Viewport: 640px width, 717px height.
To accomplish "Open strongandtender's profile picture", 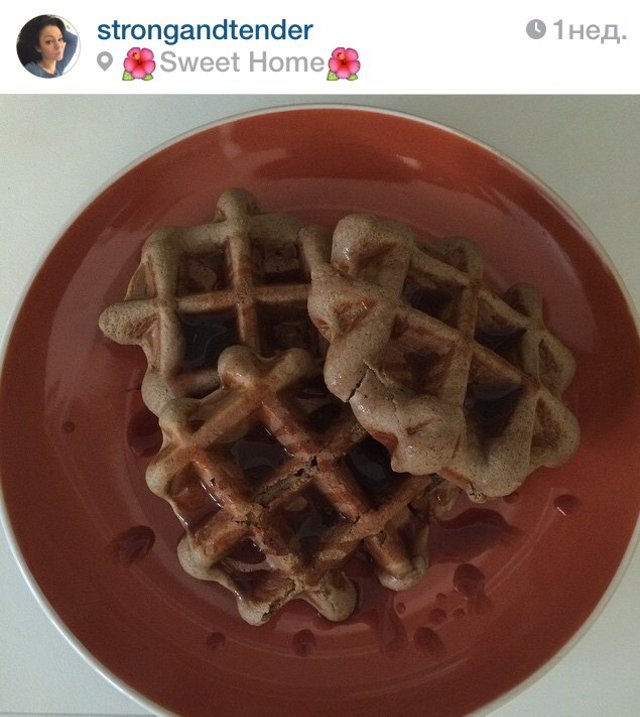I will [x=48, y=47].
